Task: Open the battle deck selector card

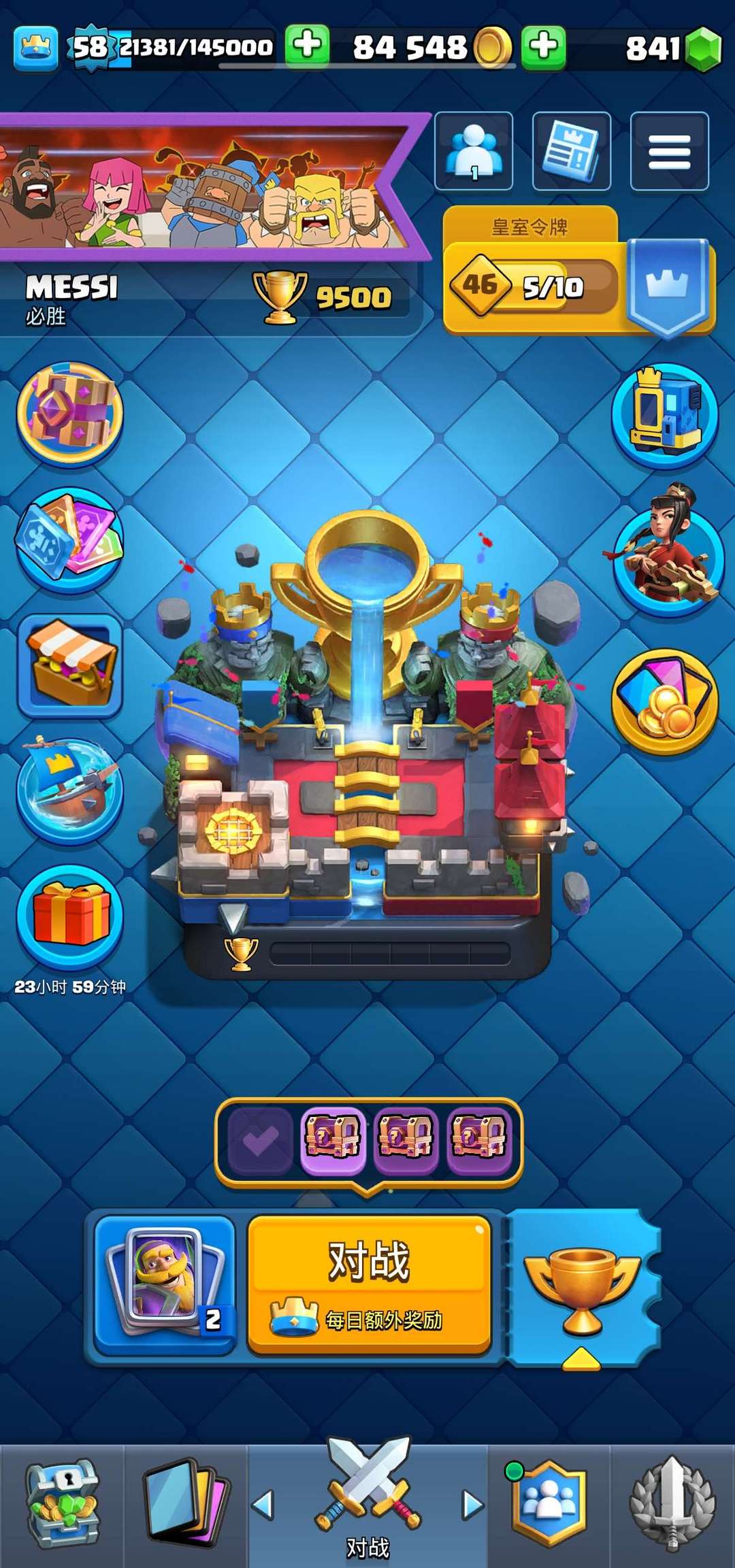Action: (165, 1284)
